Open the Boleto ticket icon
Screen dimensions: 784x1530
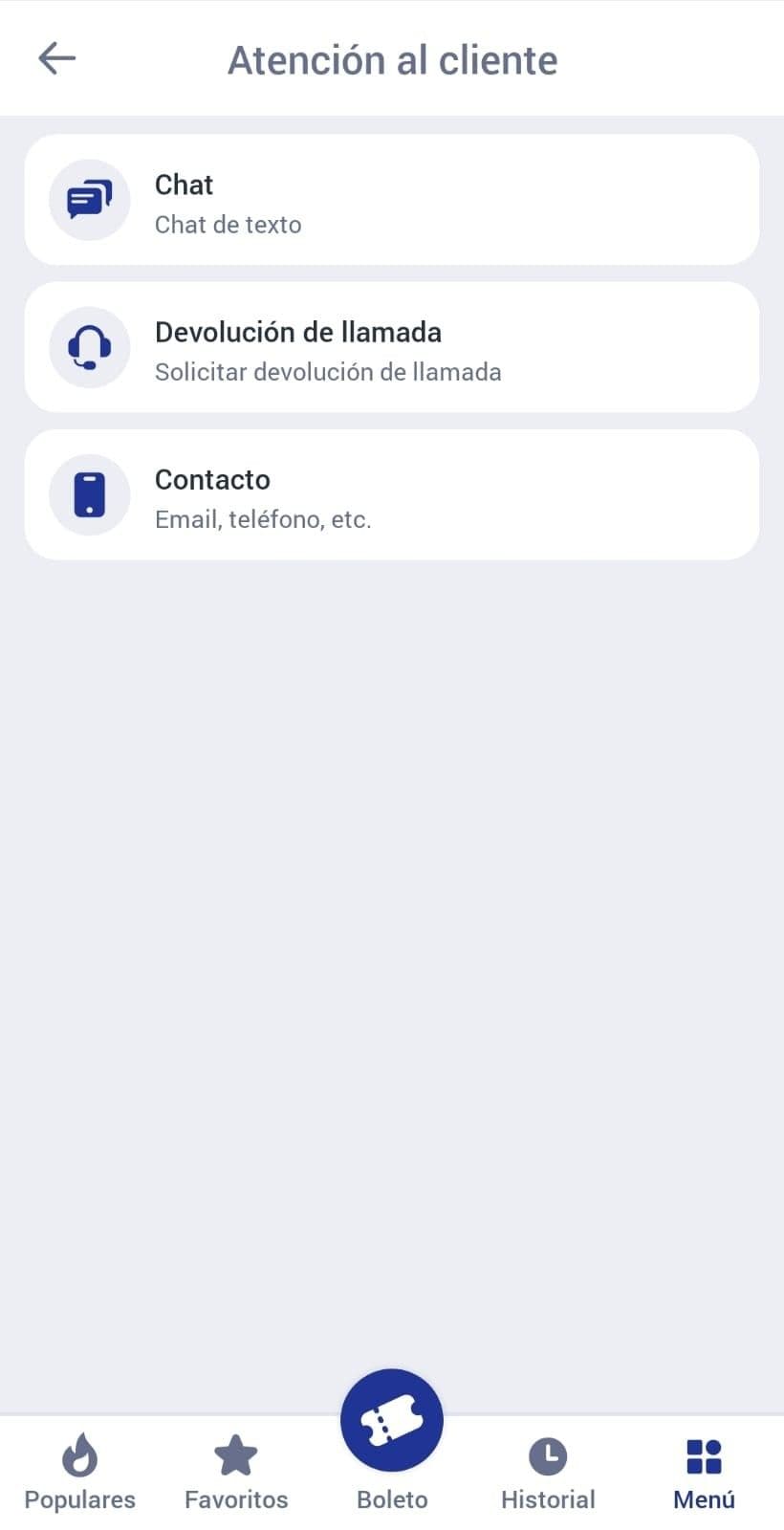(x=391, y=1419)
